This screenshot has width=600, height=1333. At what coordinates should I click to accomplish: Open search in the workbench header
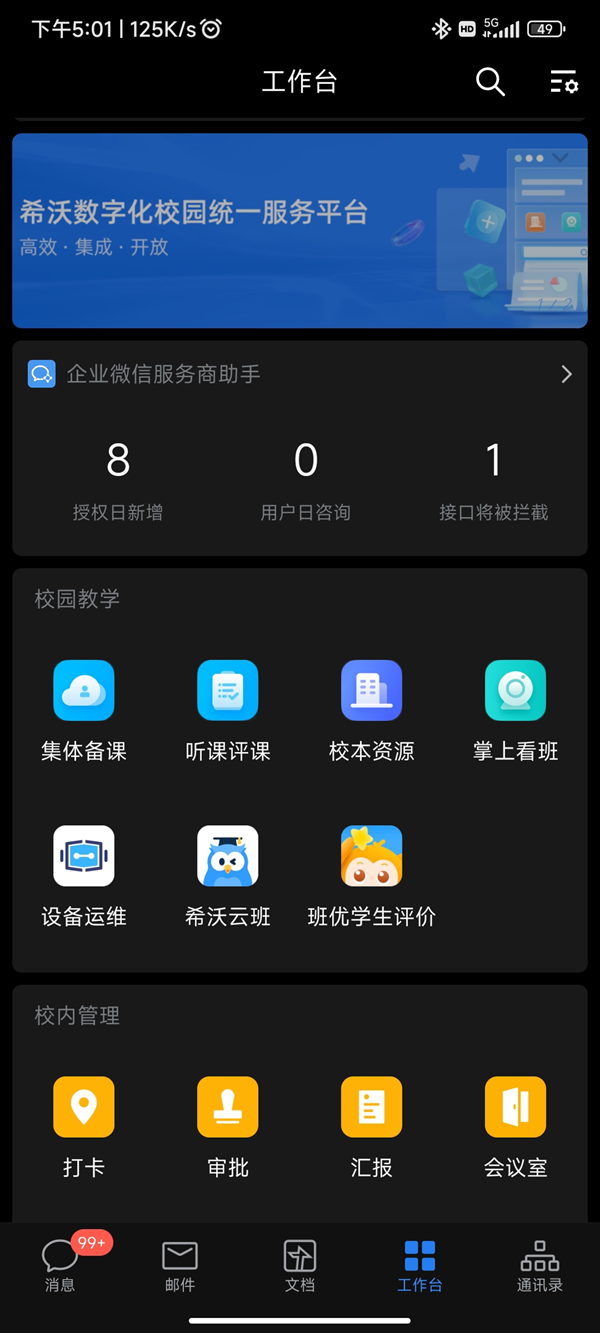click(x=490, y=82)
